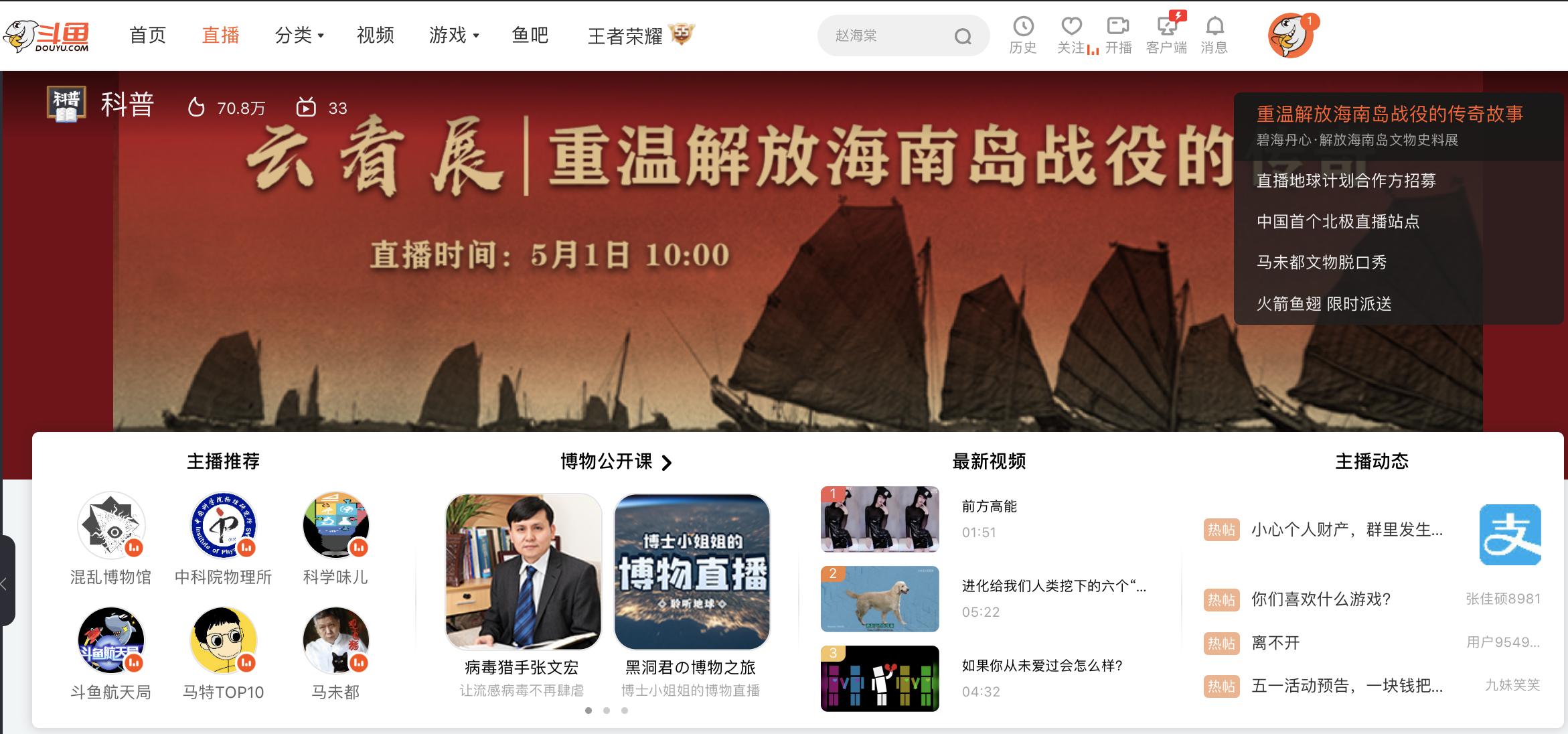
Task: Expand the 游戏 dropdown
Action: click(453, 35)
